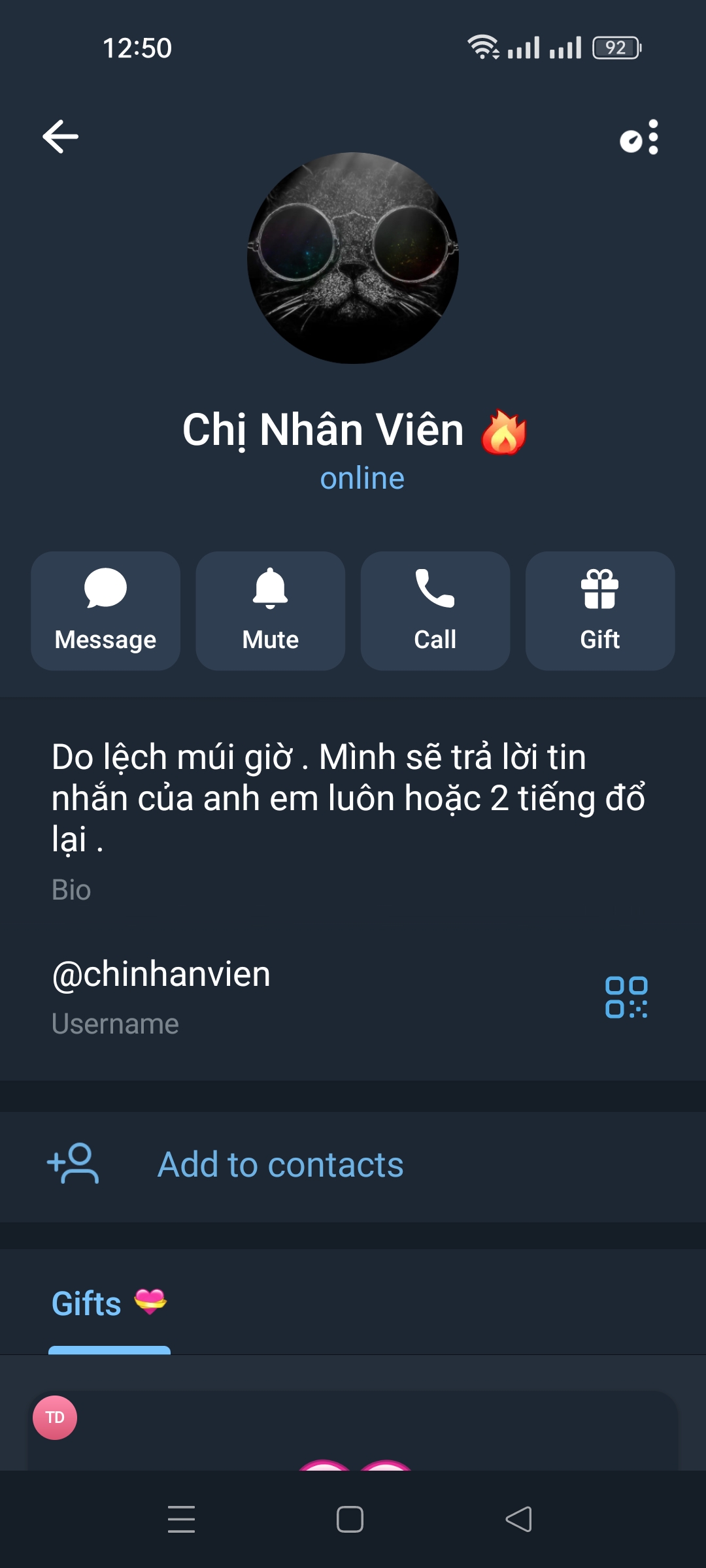
Task: Go back using the top-left arrow
Action: pos(60,137)
